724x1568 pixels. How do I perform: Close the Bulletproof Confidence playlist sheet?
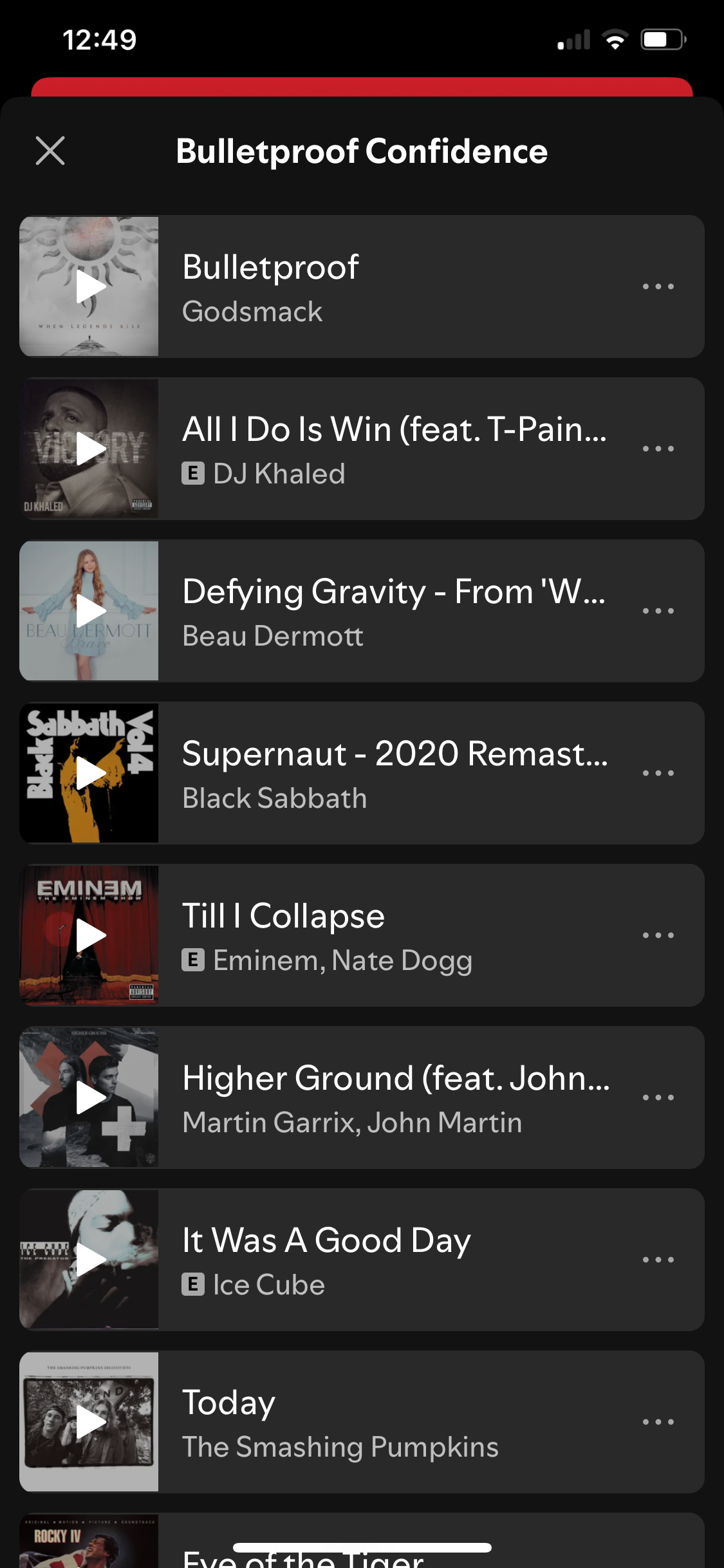coord(50,151)
